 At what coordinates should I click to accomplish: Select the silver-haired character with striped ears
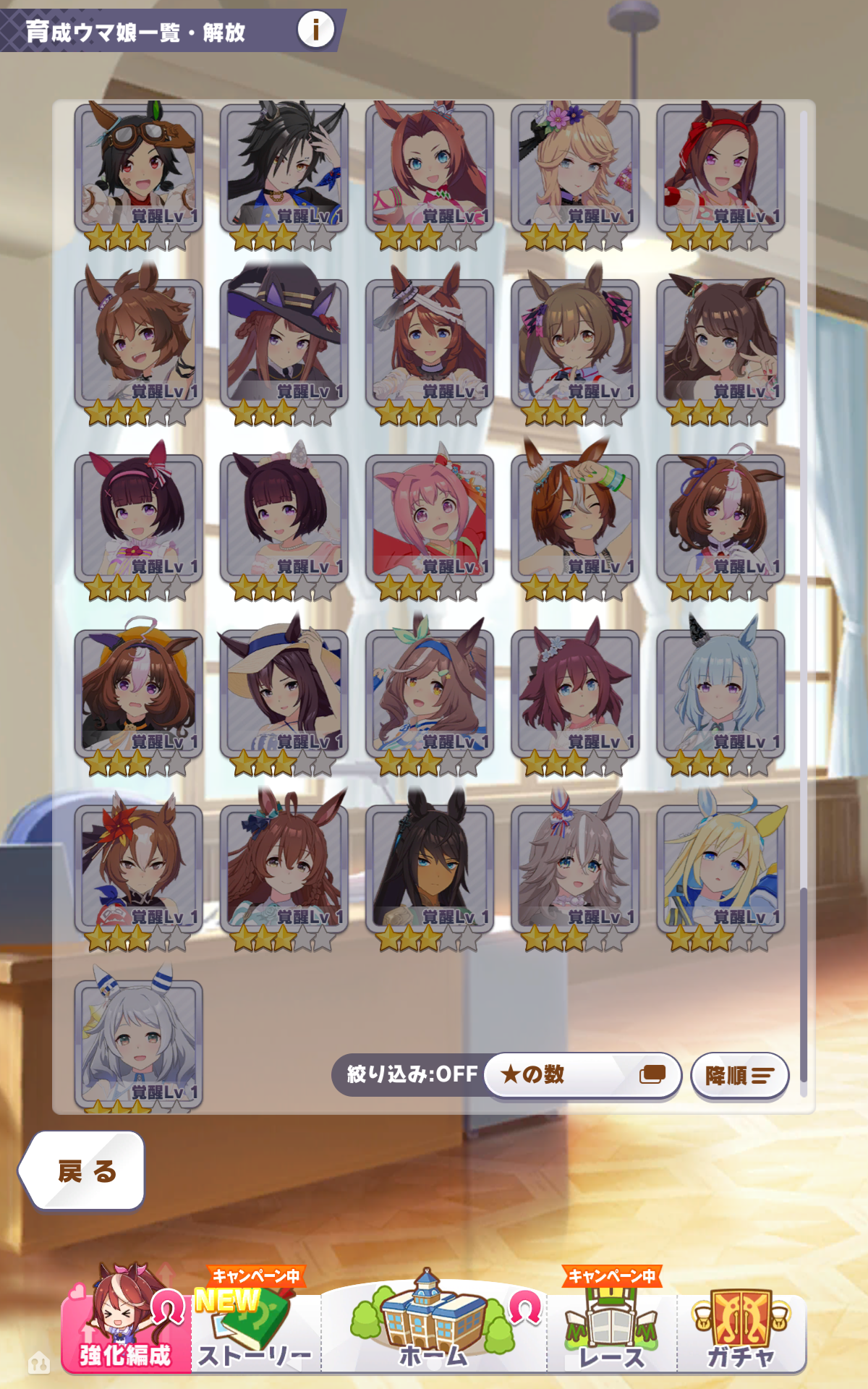tap(138, 1042)
